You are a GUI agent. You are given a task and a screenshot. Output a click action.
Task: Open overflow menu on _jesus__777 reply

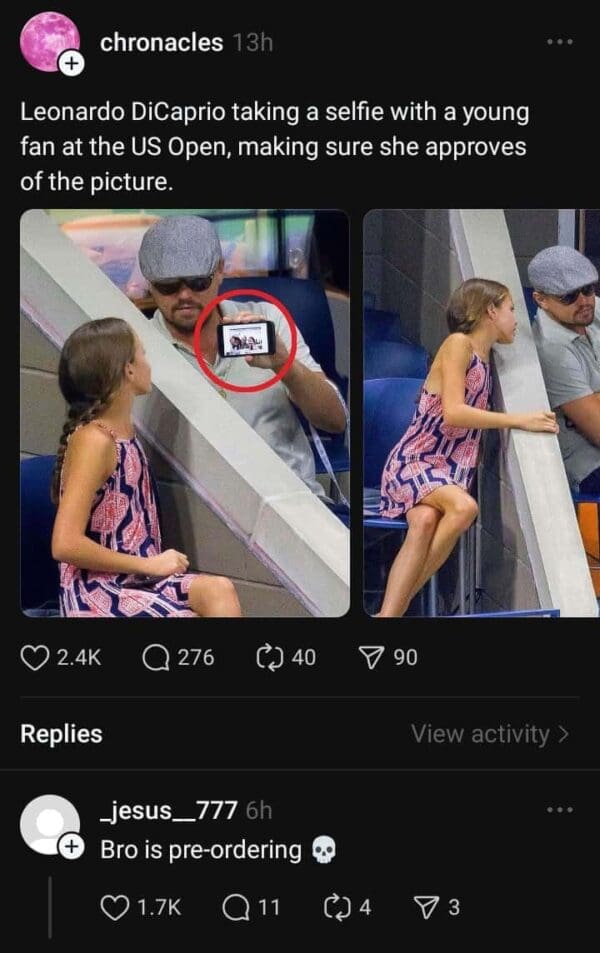click(x=560, y=809)
